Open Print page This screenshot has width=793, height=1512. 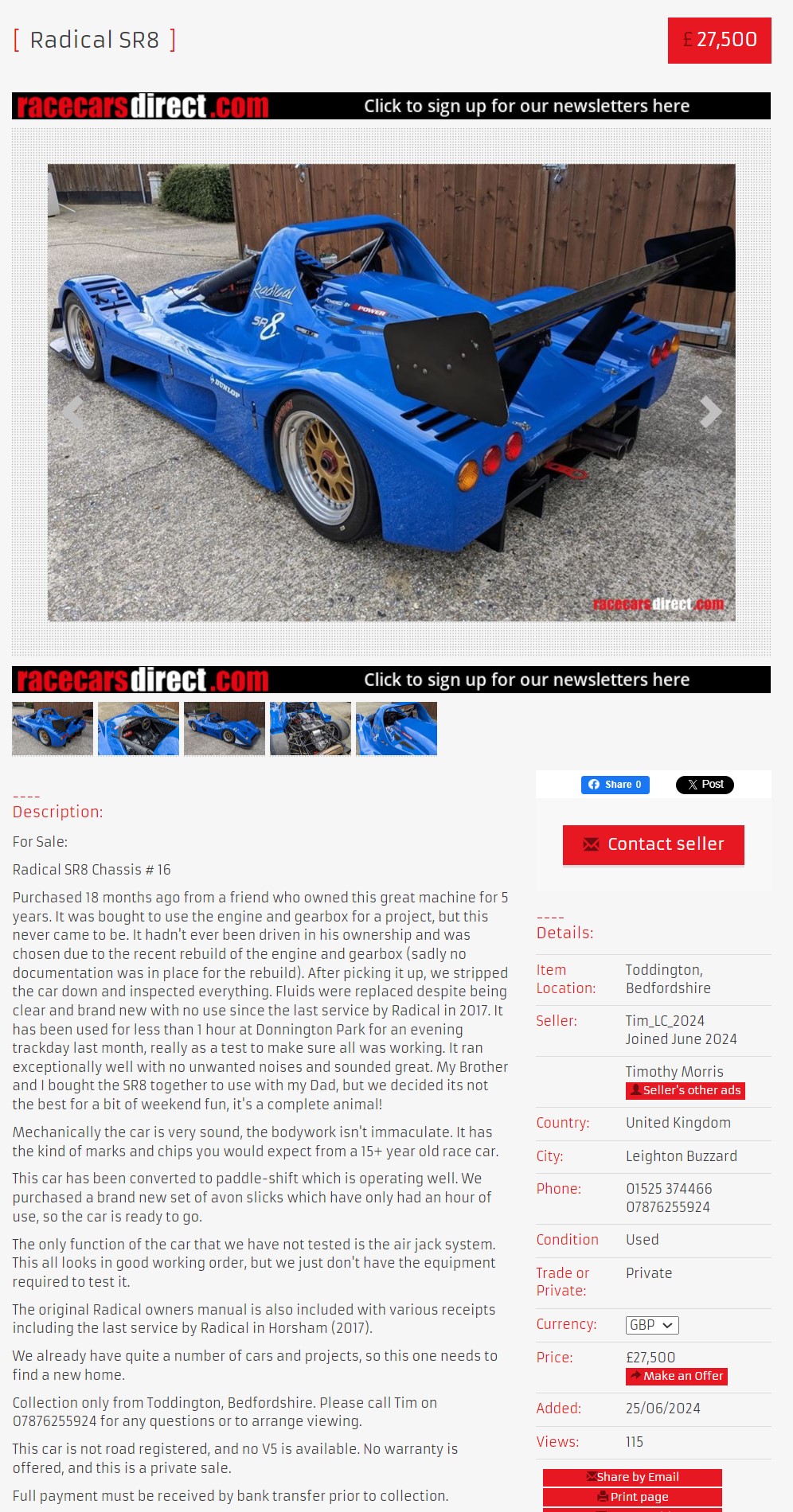click(x=632, y=1497)
